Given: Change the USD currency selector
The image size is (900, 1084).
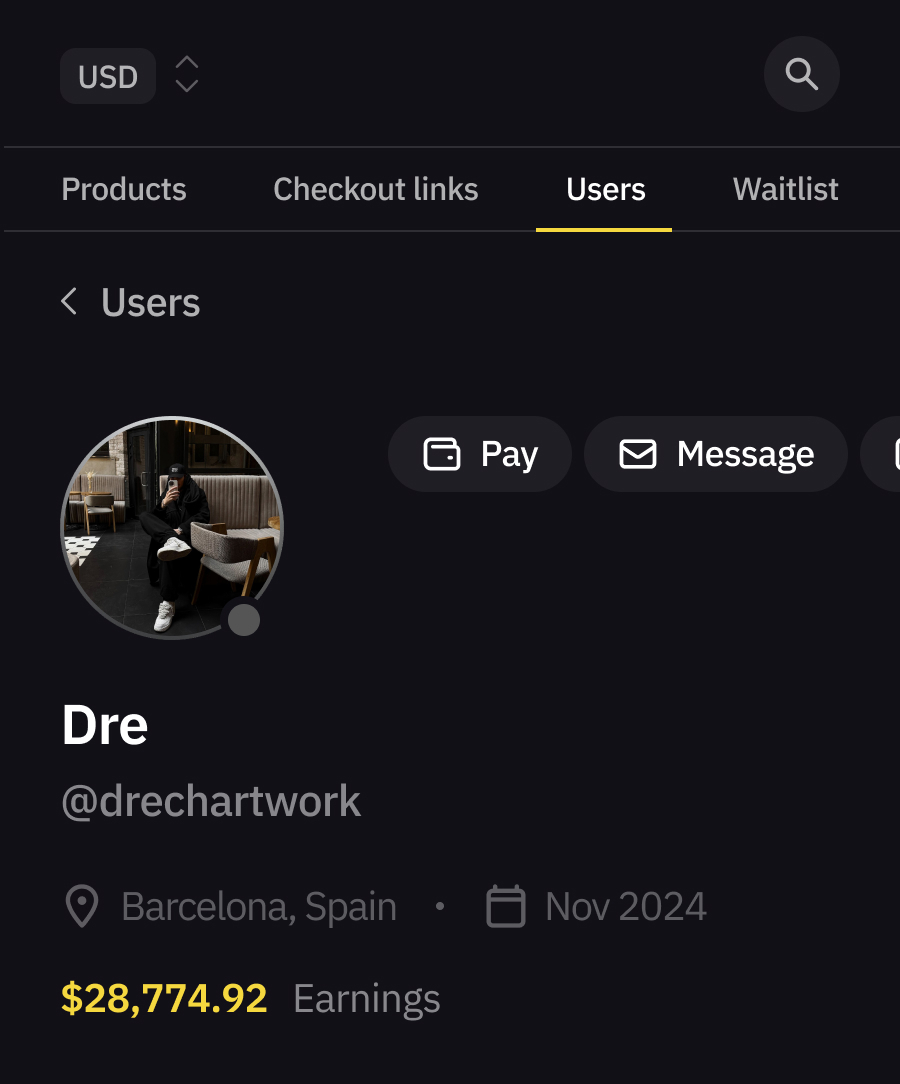Looking at the screenshot, I should click(130, 76).
